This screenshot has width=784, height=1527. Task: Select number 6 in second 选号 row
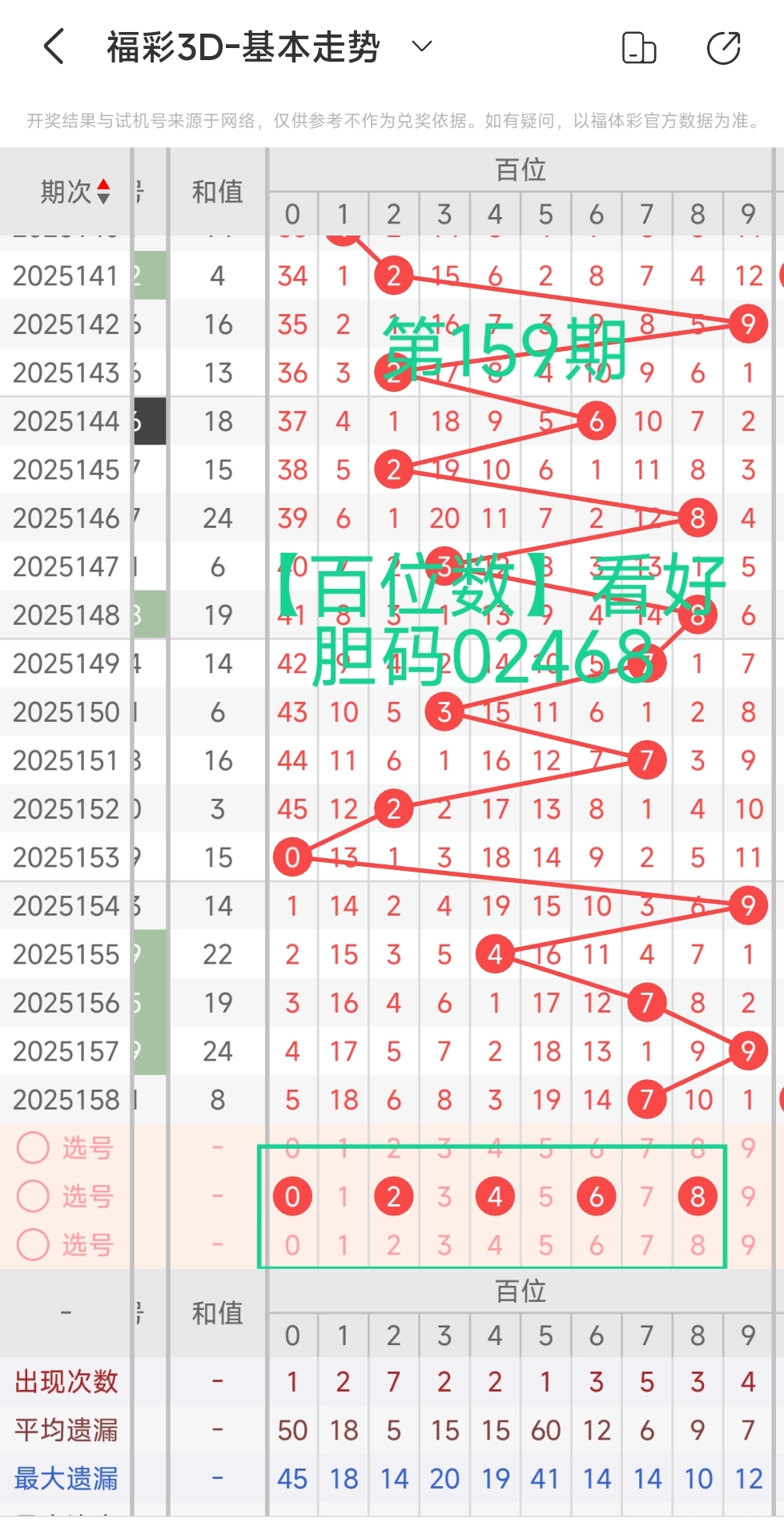tap(596, 1195)
